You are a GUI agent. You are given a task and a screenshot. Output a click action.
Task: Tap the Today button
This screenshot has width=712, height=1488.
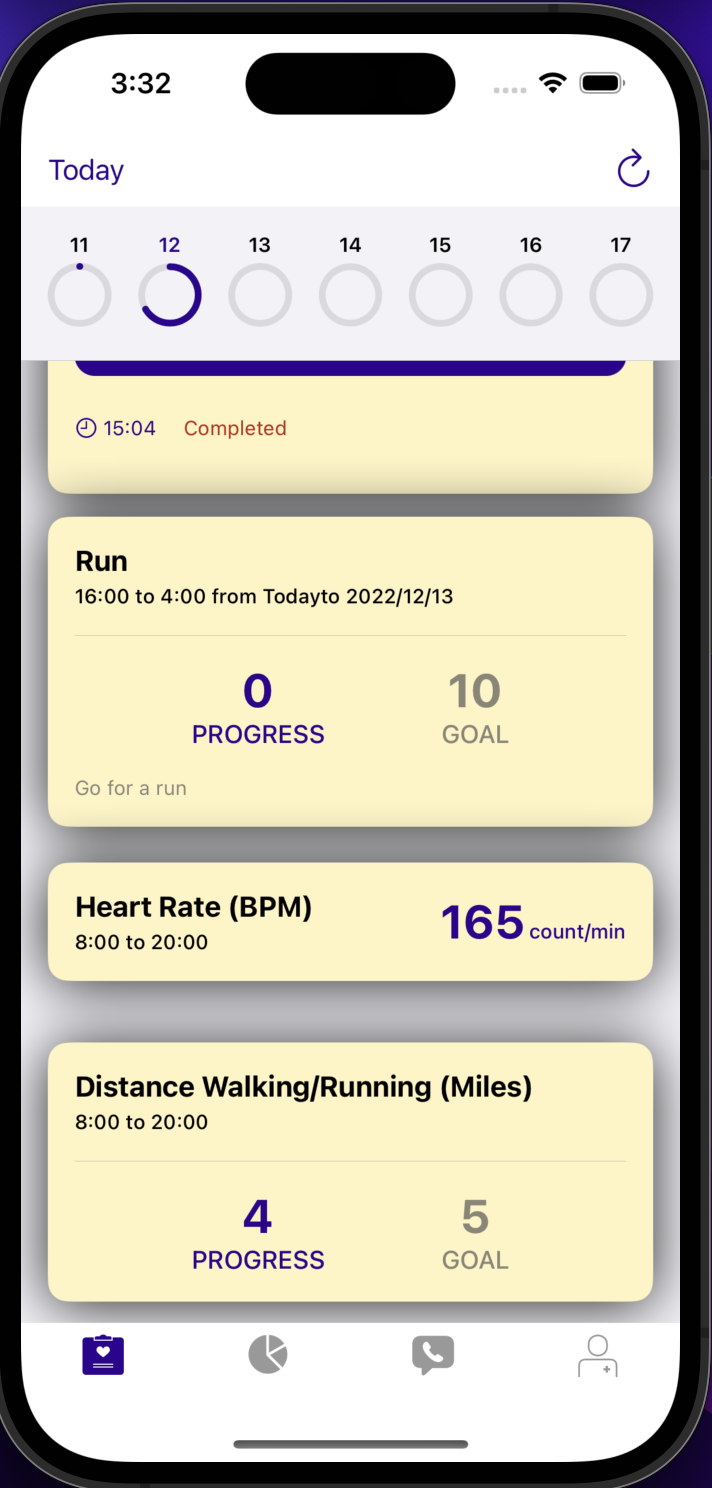coord(86,170)
